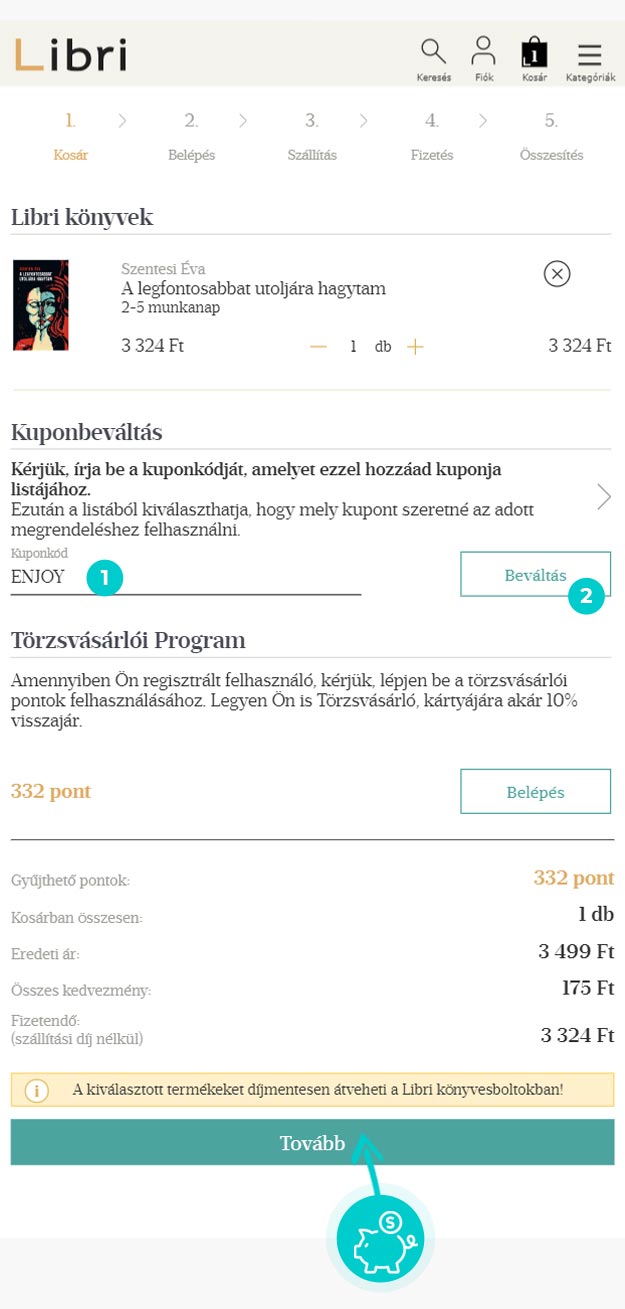
Task: Open the Kategóriák menu
Action: pyautogui.click(x=589, y=56)
